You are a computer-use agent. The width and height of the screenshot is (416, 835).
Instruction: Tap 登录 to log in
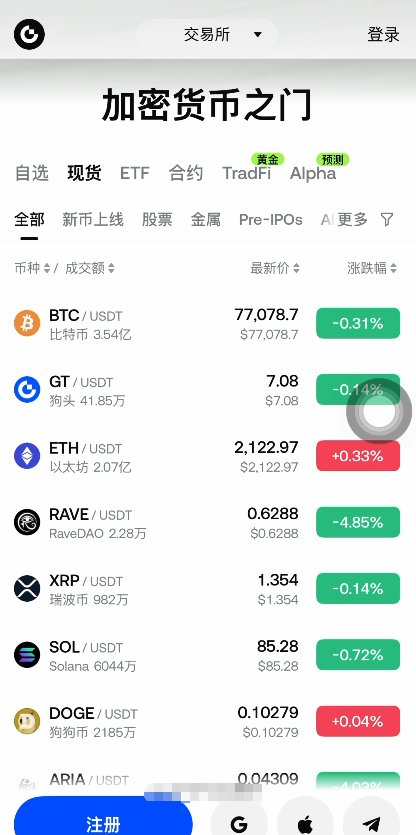click(x=383, y=35)
